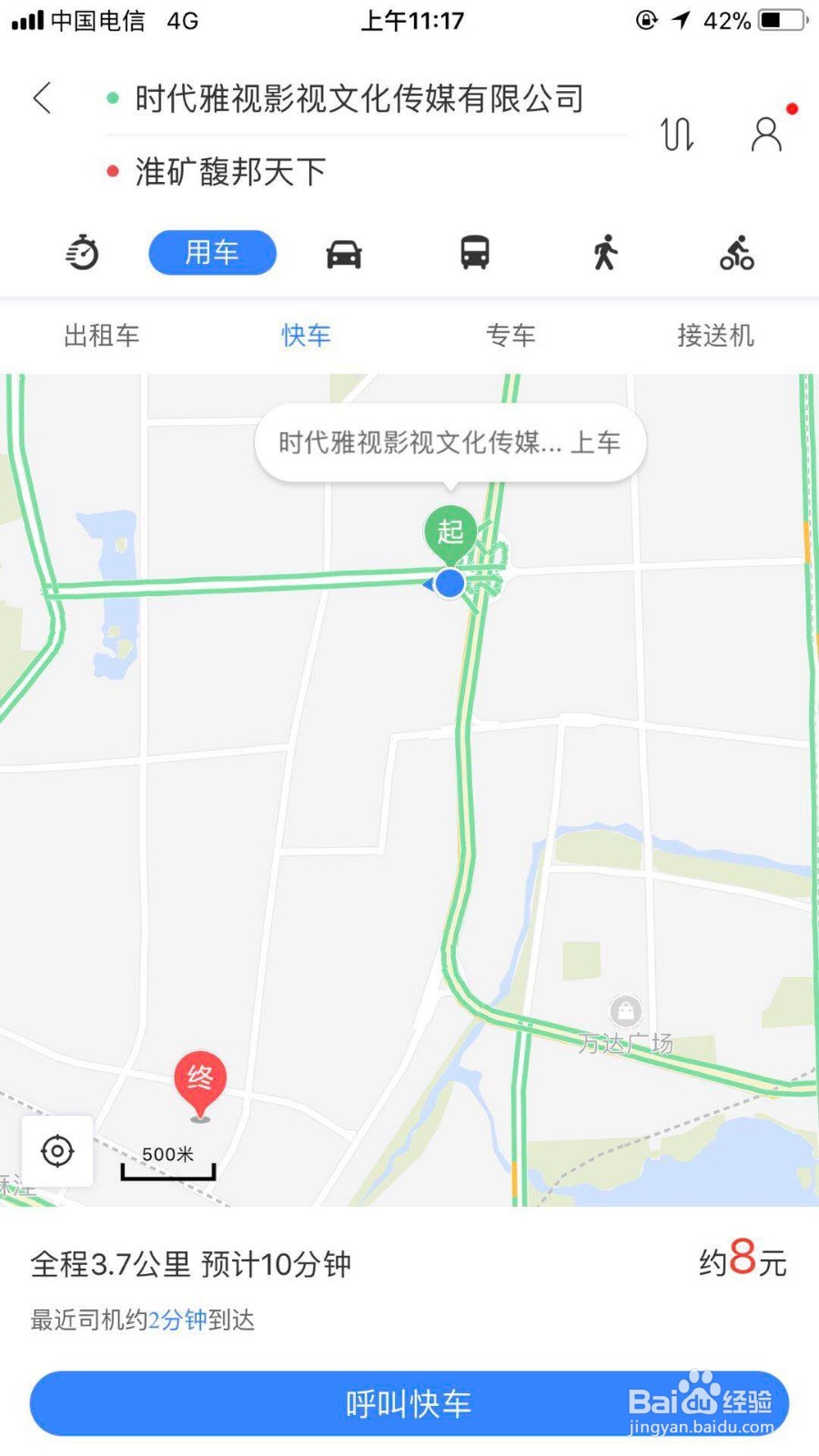
Task: Tap the 呼叫快车 call car button
Action: click(x=409, y=1402)
